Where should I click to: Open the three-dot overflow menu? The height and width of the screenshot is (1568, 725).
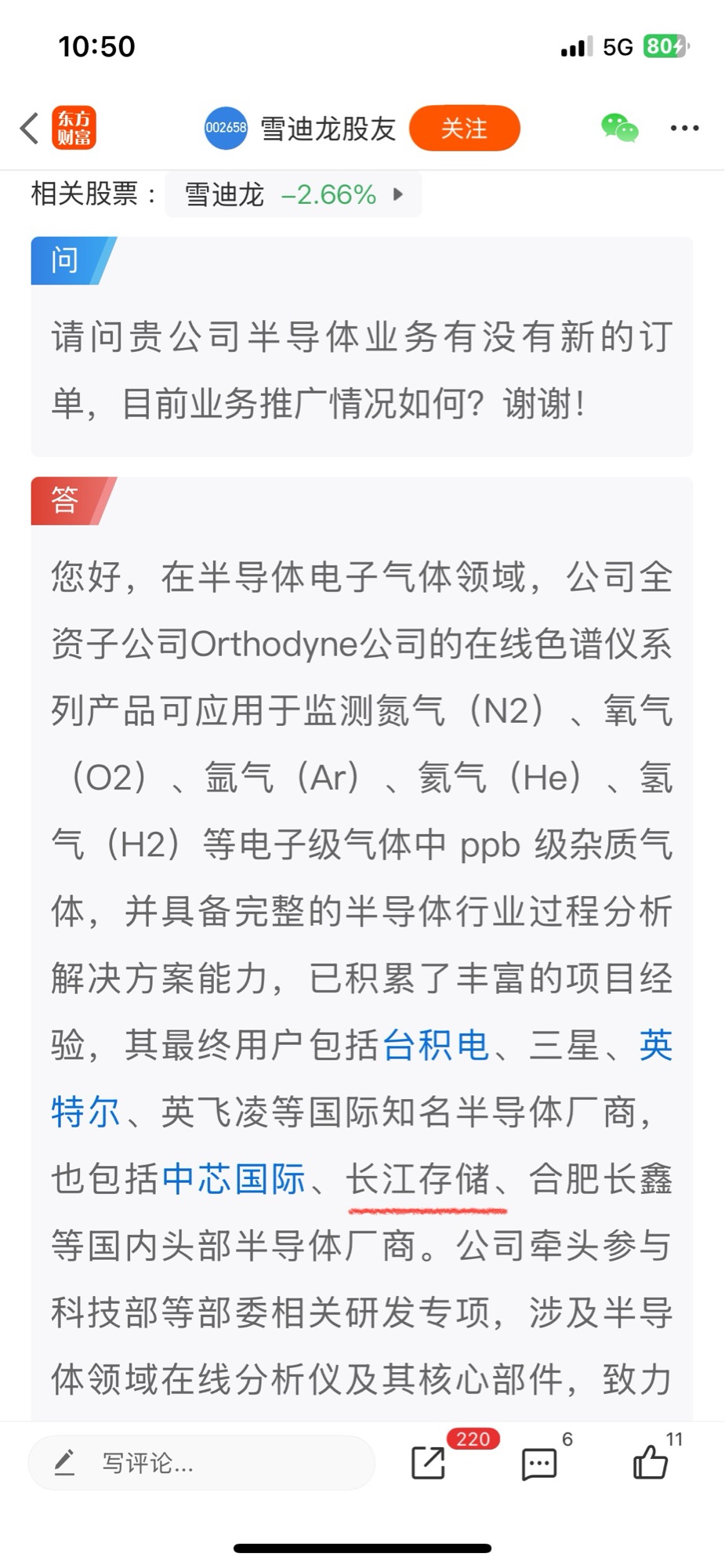[684, 128]
